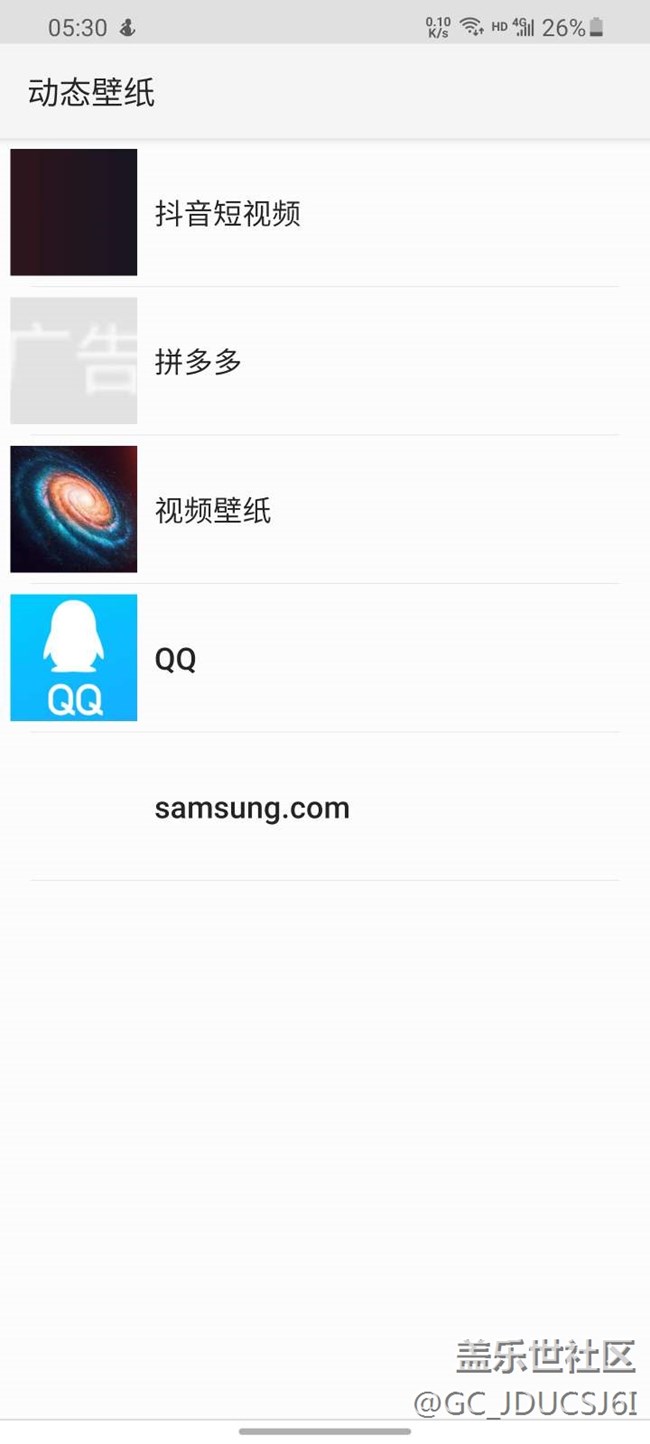Screen dimensions: 650x1444
Task: Select the 拼多多 live wallpaper
Action: [x=198, y=361]
